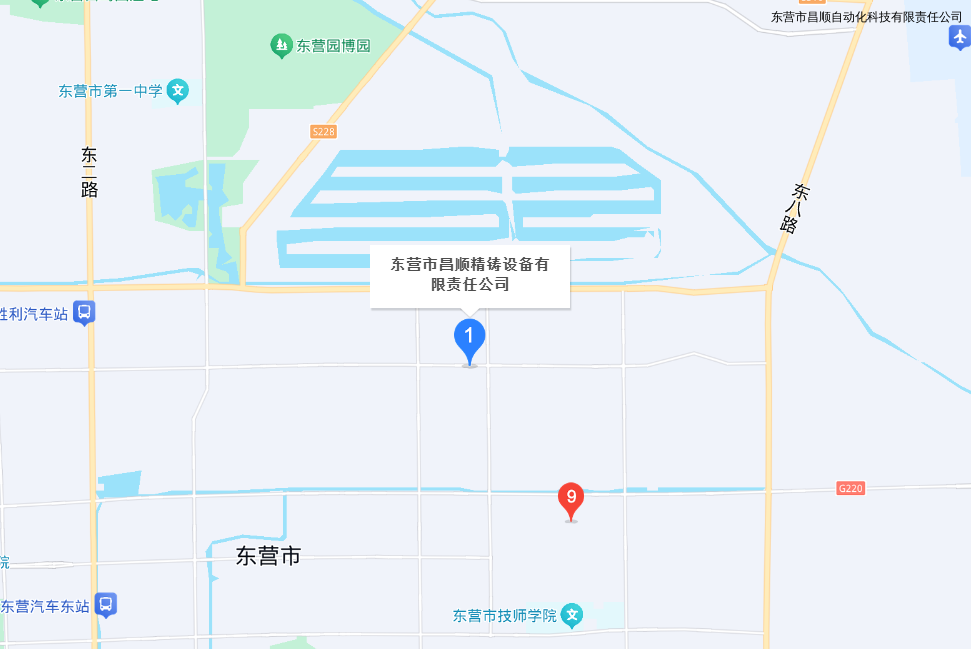
Task: Tap the 东营园博园 park icon
Action: (281, 46)
